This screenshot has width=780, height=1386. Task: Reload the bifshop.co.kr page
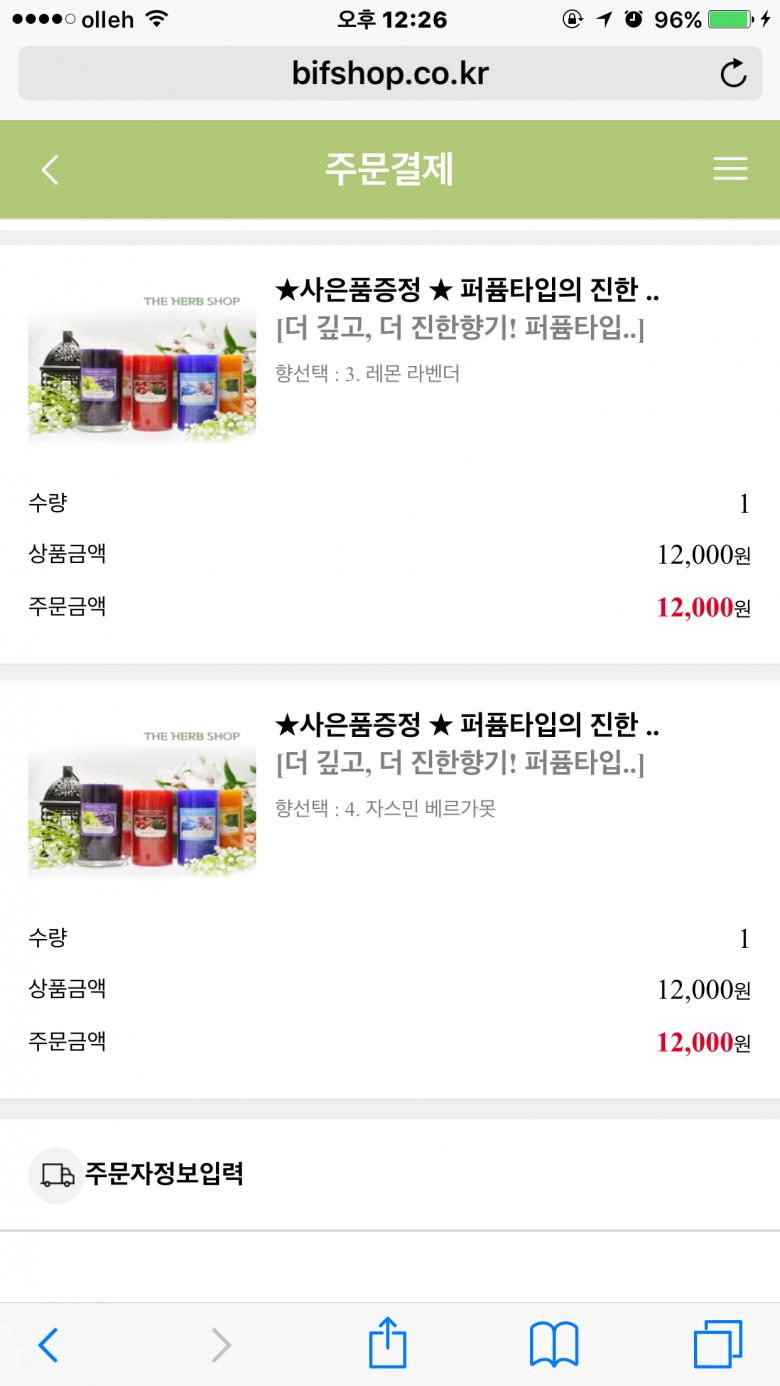pyautogui.click(x=733, y=73)
